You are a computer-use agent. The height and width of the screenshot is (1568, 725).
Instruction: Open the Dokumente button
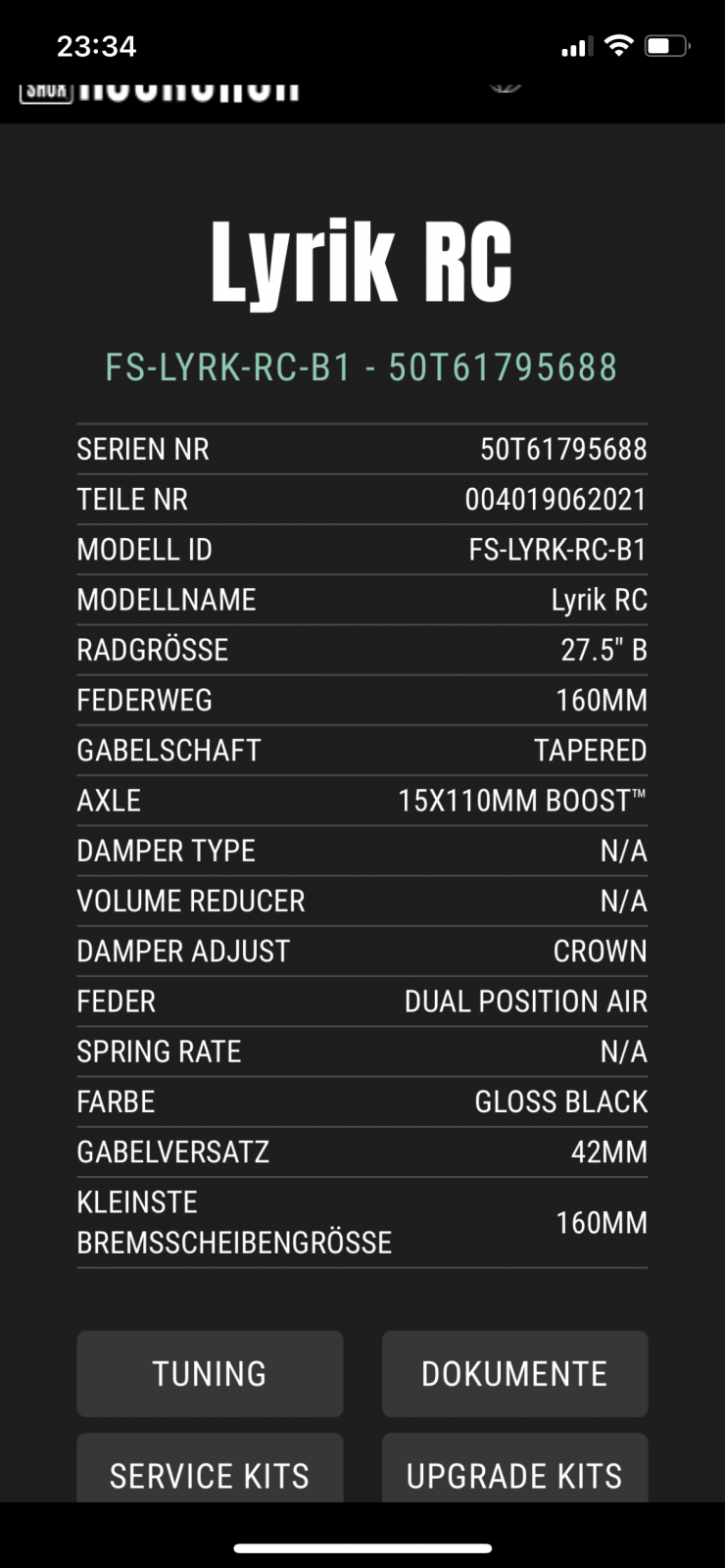[x=514, y=1373]
